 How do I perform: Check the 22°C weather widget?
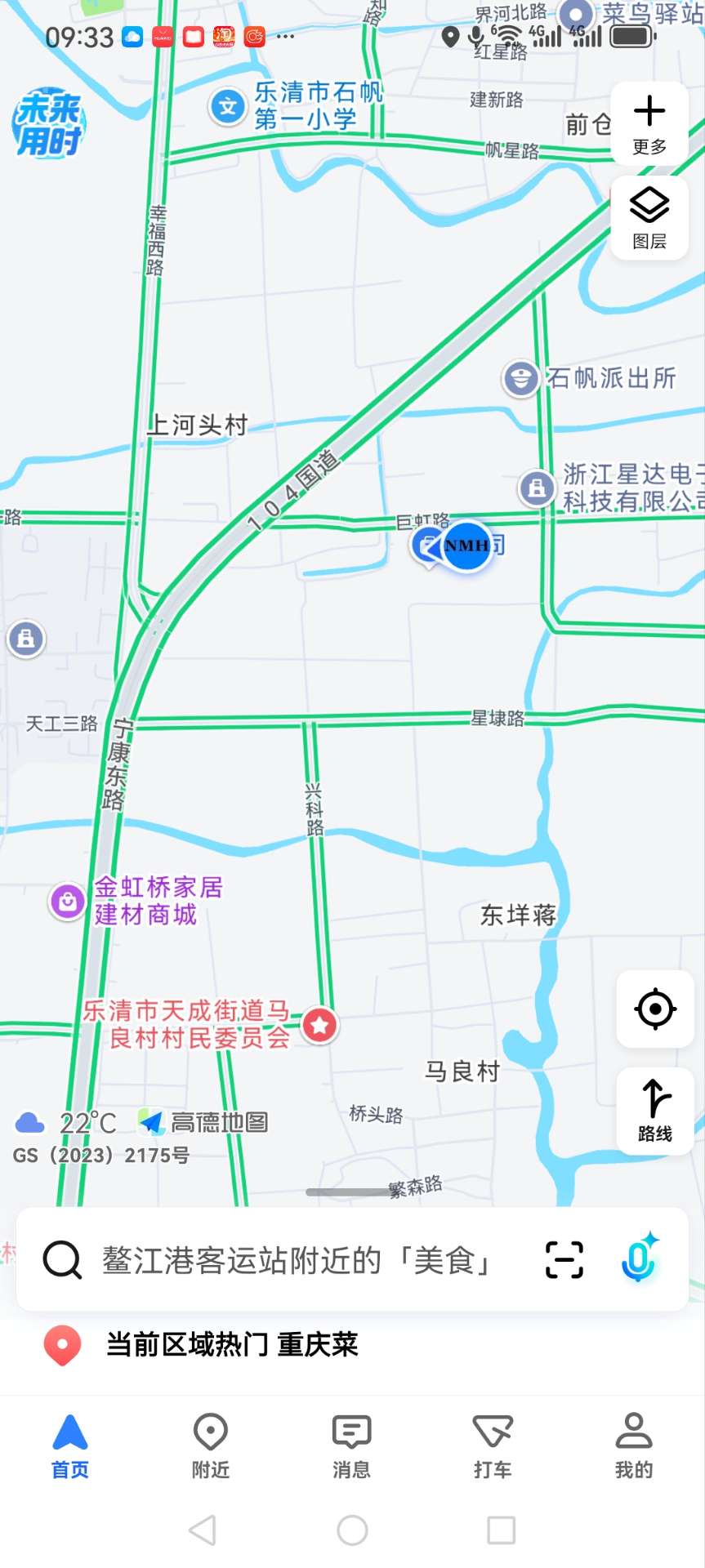pos(67,1124)
